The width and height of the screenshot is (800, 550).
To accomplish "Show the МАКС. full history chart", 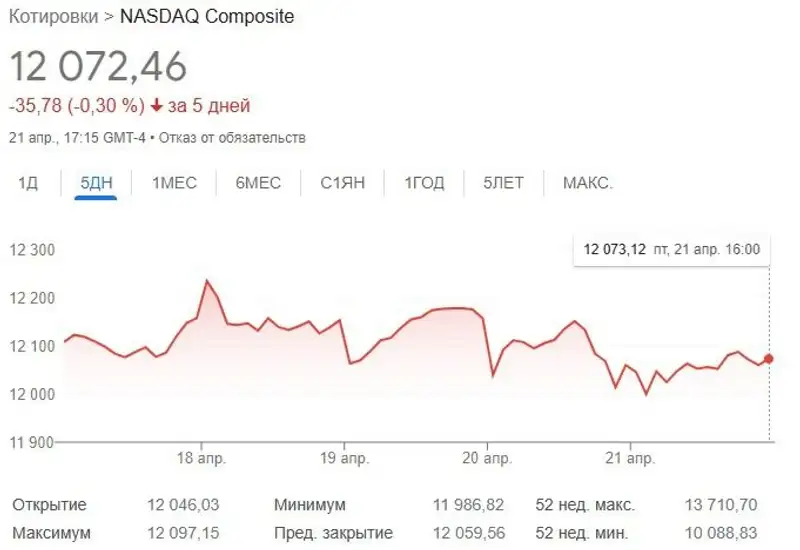I will (x=588, y=183).
